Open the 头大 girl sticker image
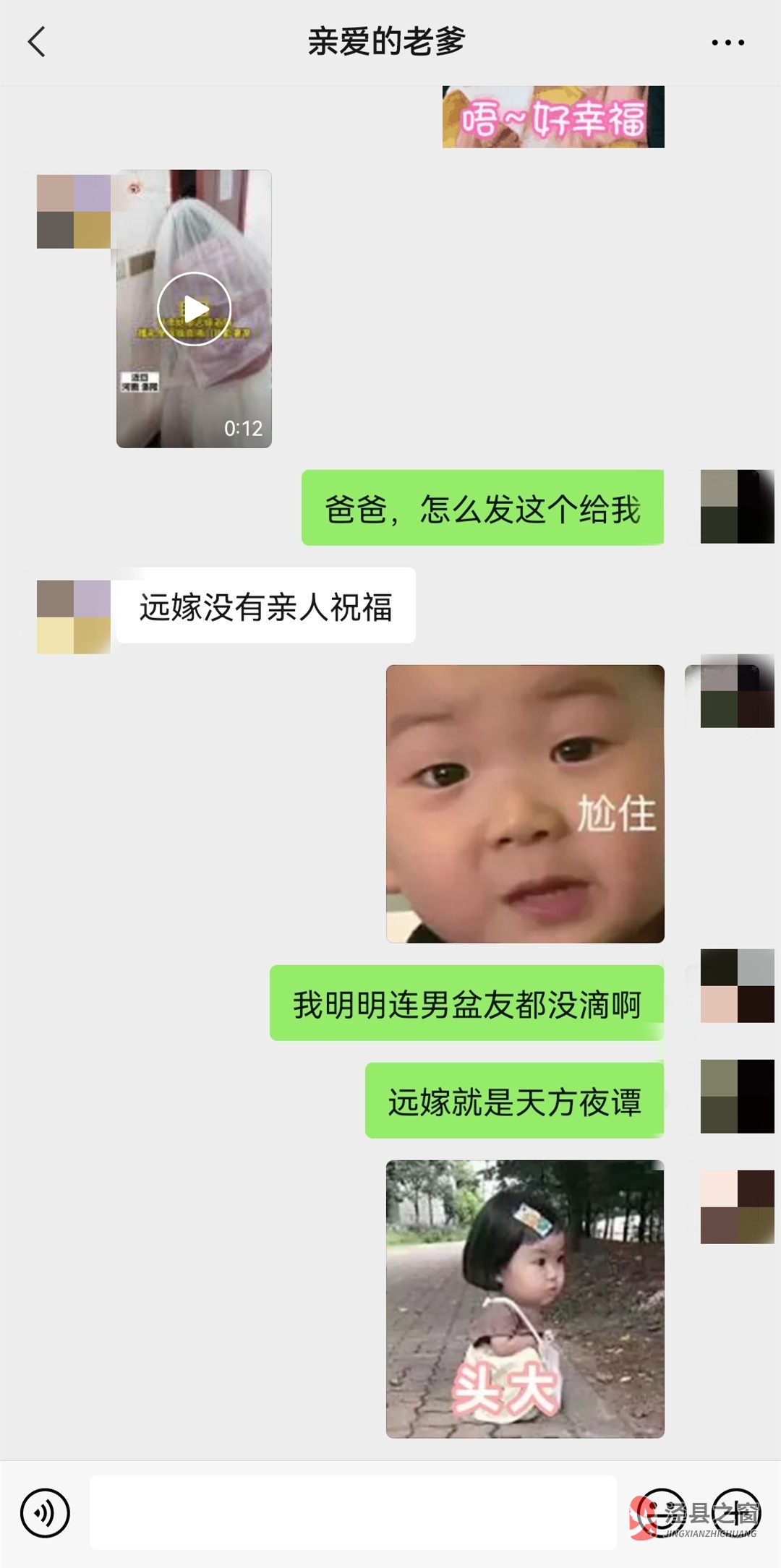This screenshot has height=1568, width=781. pos(525,1298)
